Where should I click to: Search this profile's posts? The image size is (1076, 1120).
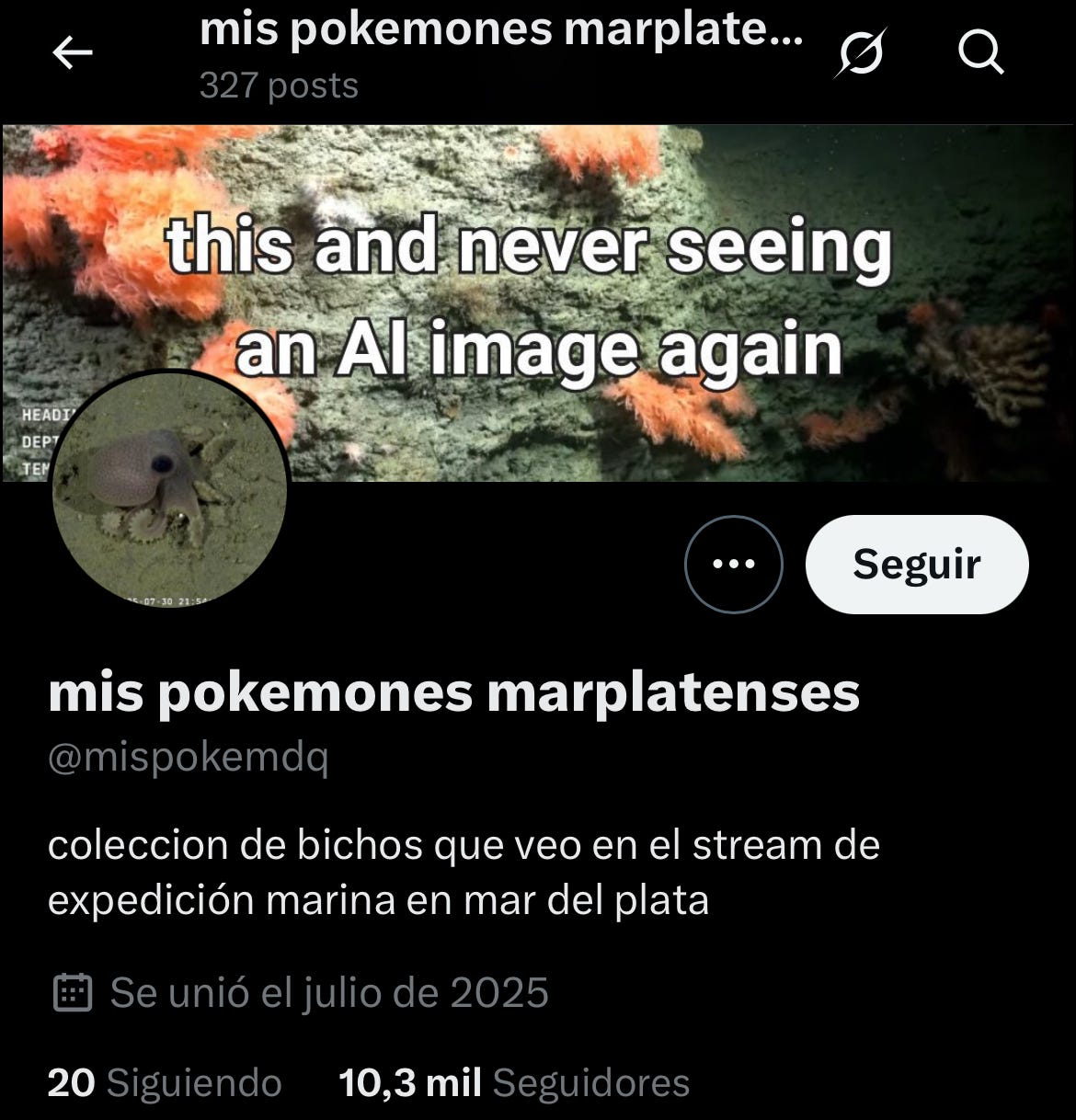980,53
